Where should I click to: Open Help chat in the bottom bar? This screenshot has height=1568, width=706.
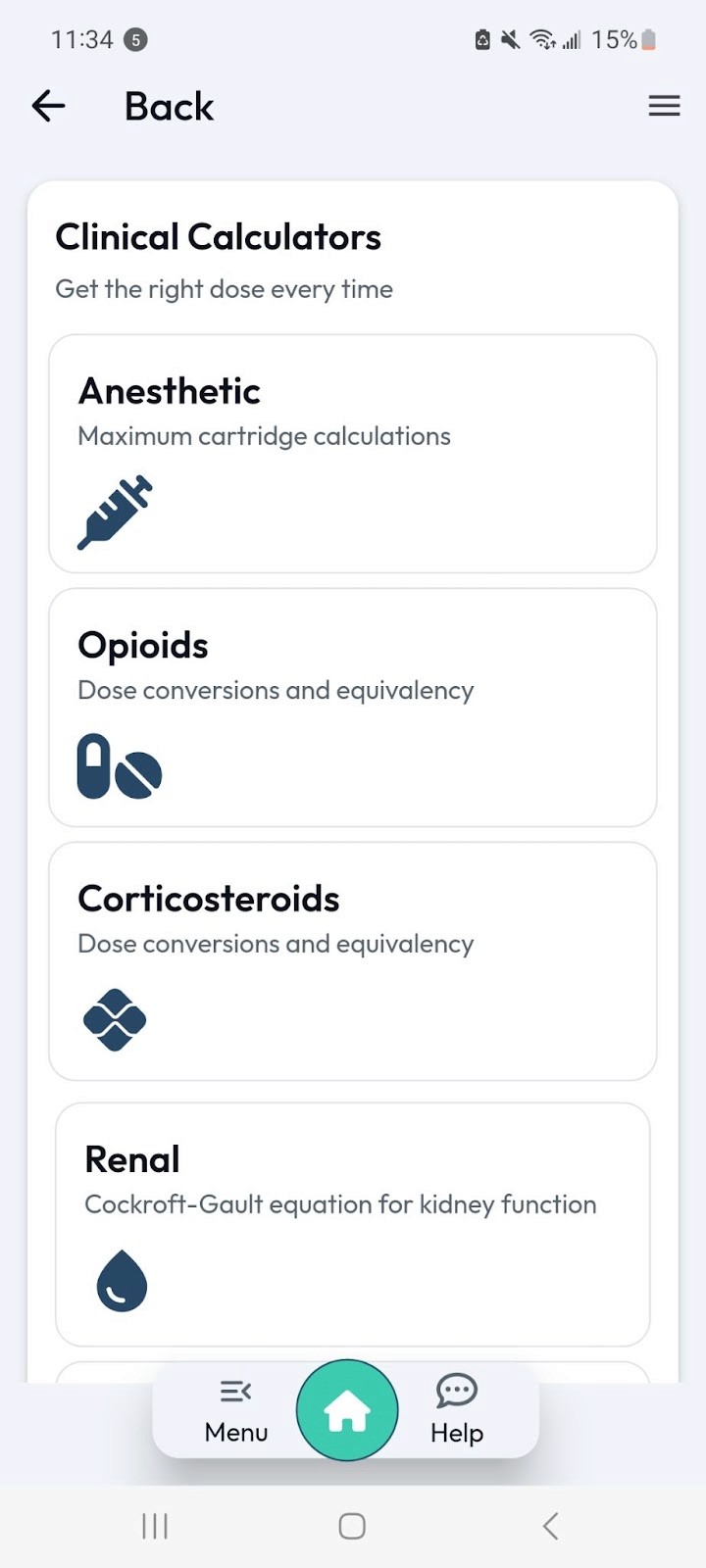pyautogui.click(x=457, y=1411)
